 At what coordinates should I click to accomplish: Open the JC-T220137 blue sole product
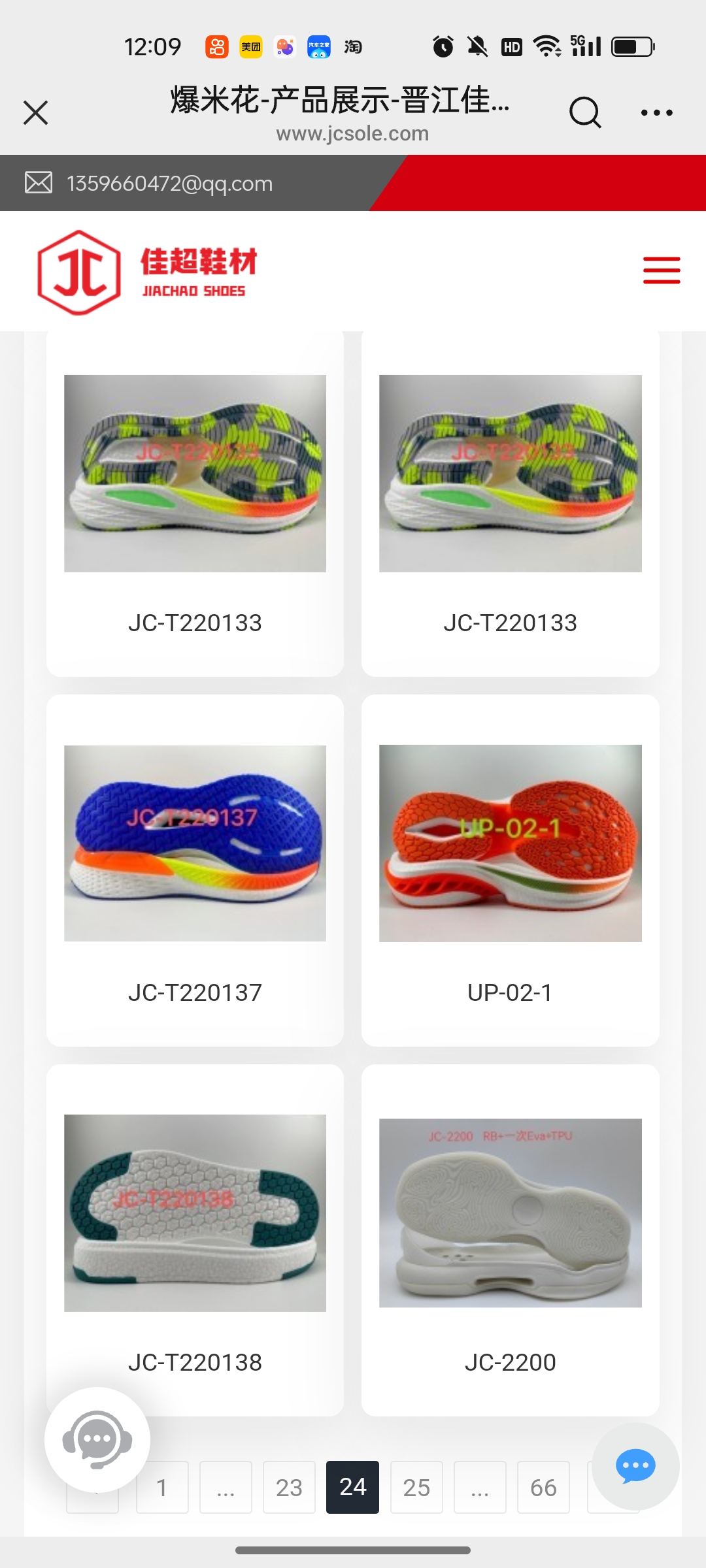click(x=195, y=843)
